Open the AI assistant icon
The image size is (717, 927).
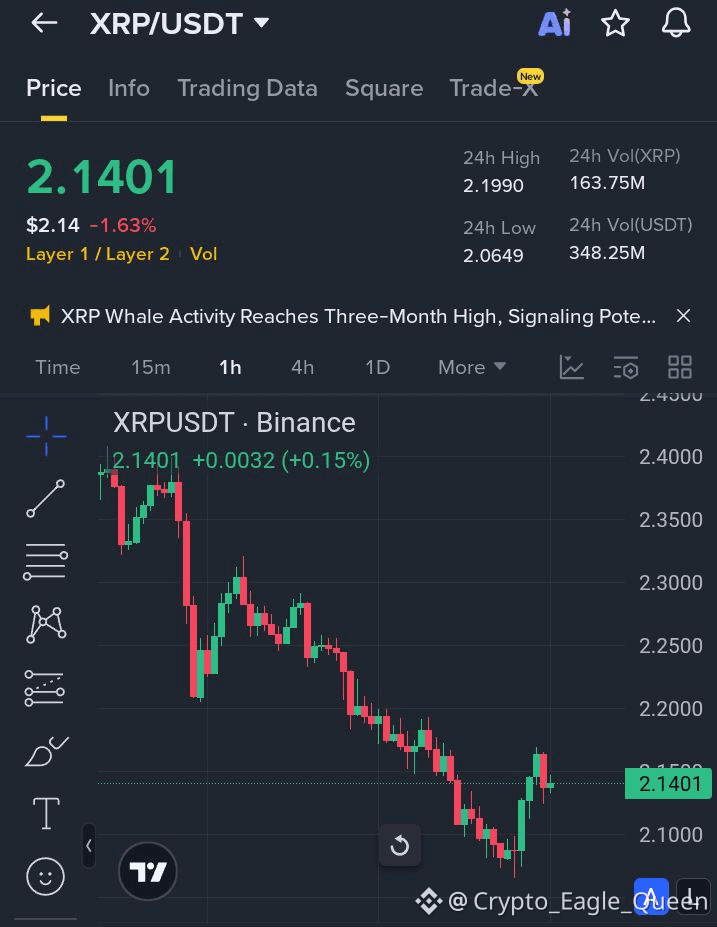pos(554,24)
